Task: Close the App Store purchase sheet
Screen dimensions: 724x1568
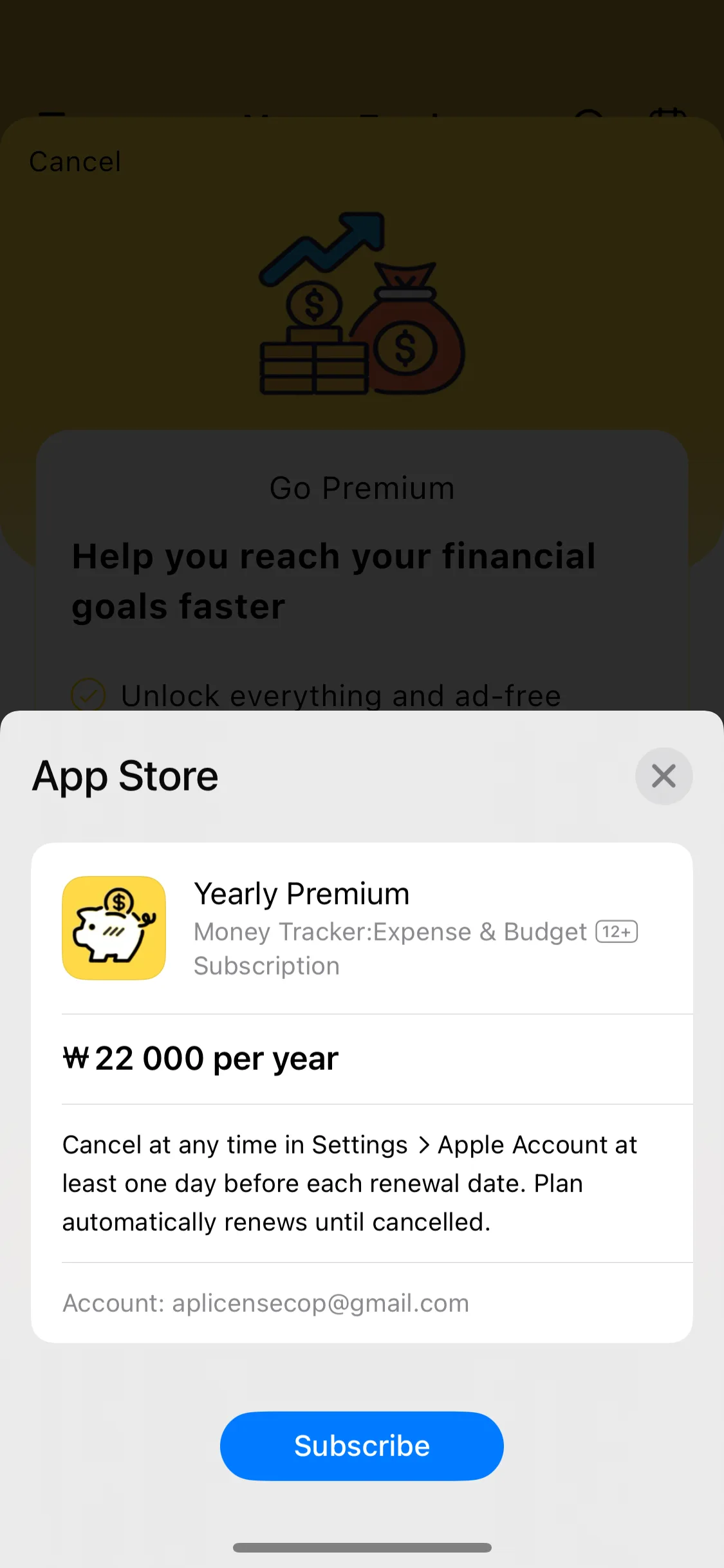Action: (x=664, y=776)
